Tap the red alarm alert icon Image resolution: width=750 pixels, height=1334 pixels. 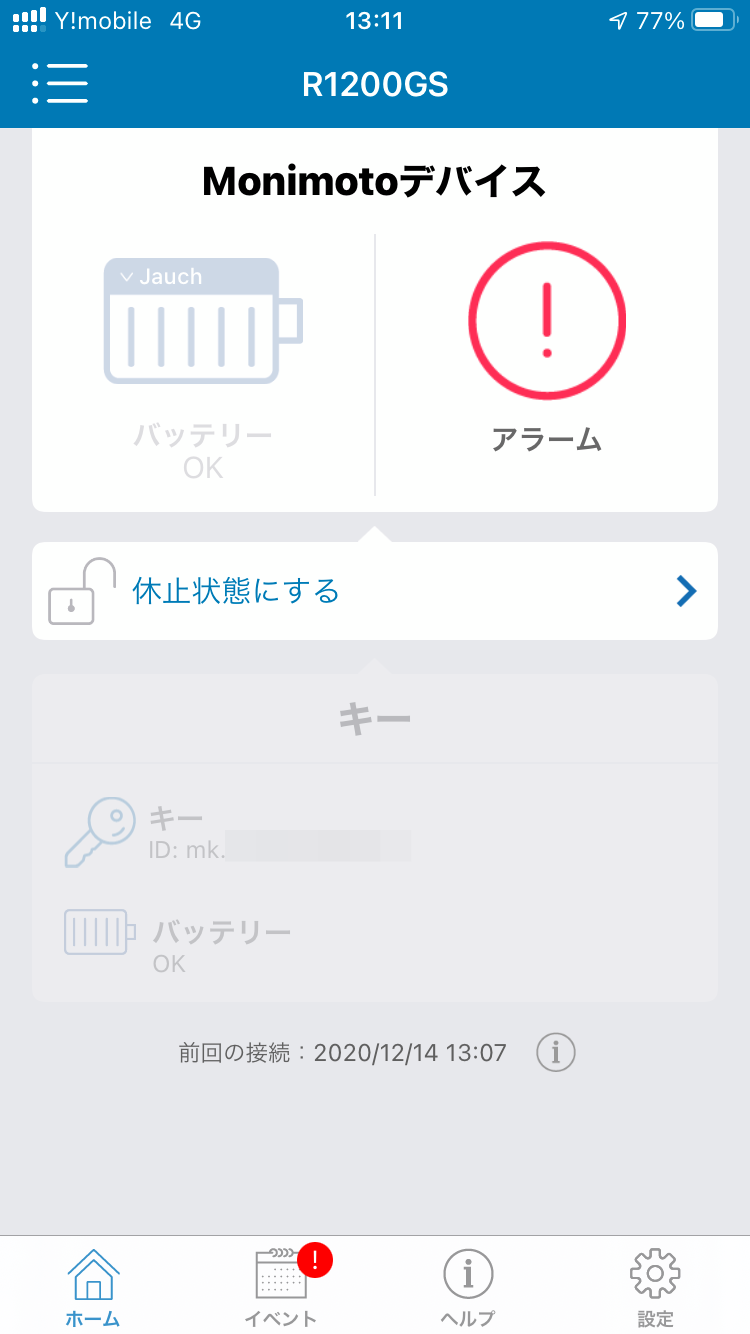pos(547,320)
